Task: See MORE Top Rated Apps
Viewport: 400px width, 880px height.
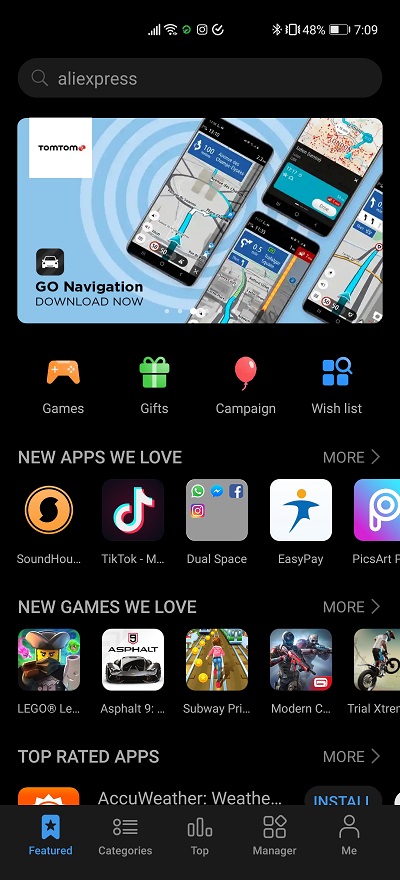Action: [352, 757]
